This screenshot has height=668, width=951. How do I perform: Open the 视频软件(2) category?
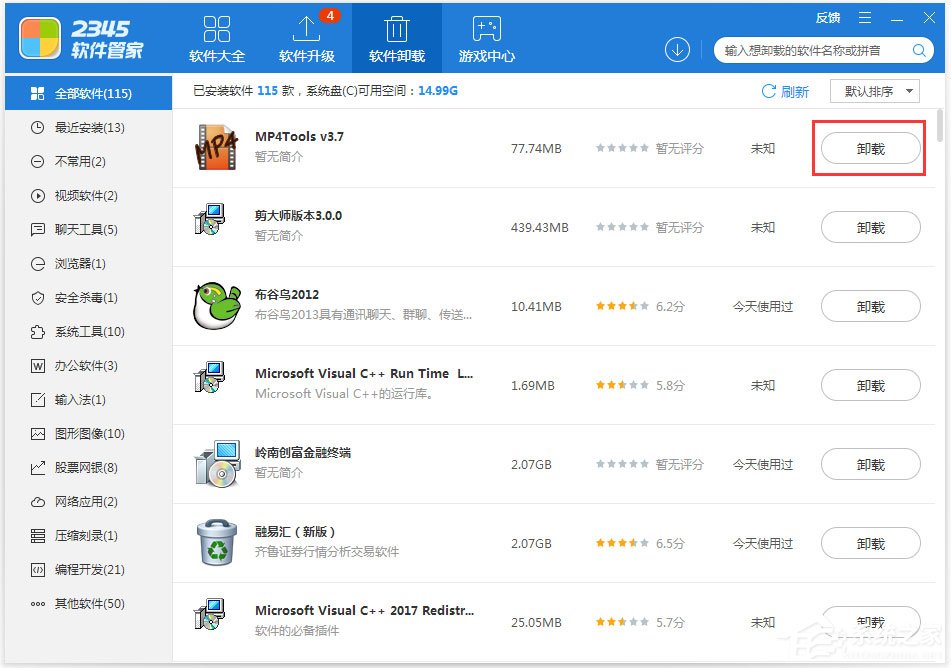tap(86, 196)
